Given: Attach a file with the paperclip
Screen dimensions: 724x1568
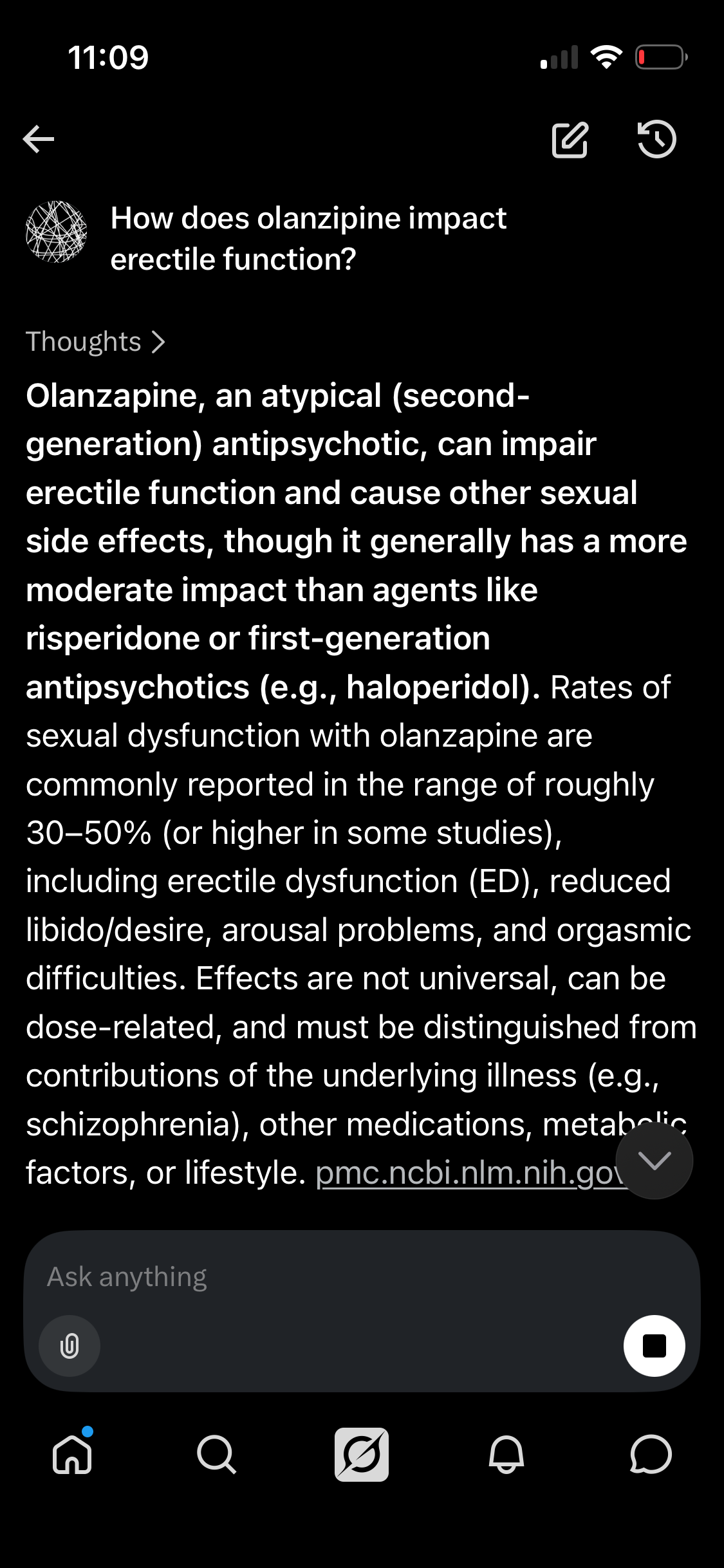Looking at the screenshot, I should point(70,1346).
